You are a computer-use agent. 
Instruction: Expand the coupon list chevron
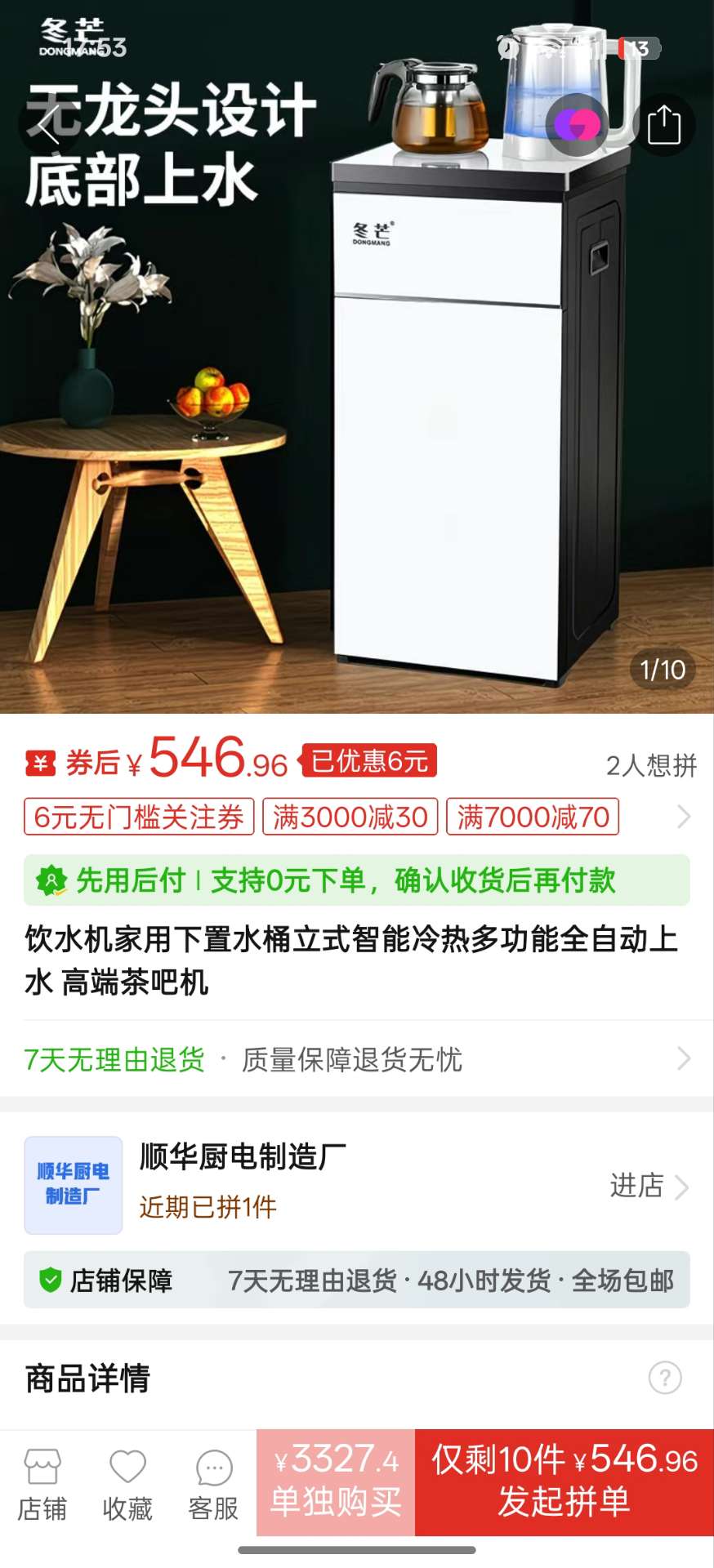[684, 817]
